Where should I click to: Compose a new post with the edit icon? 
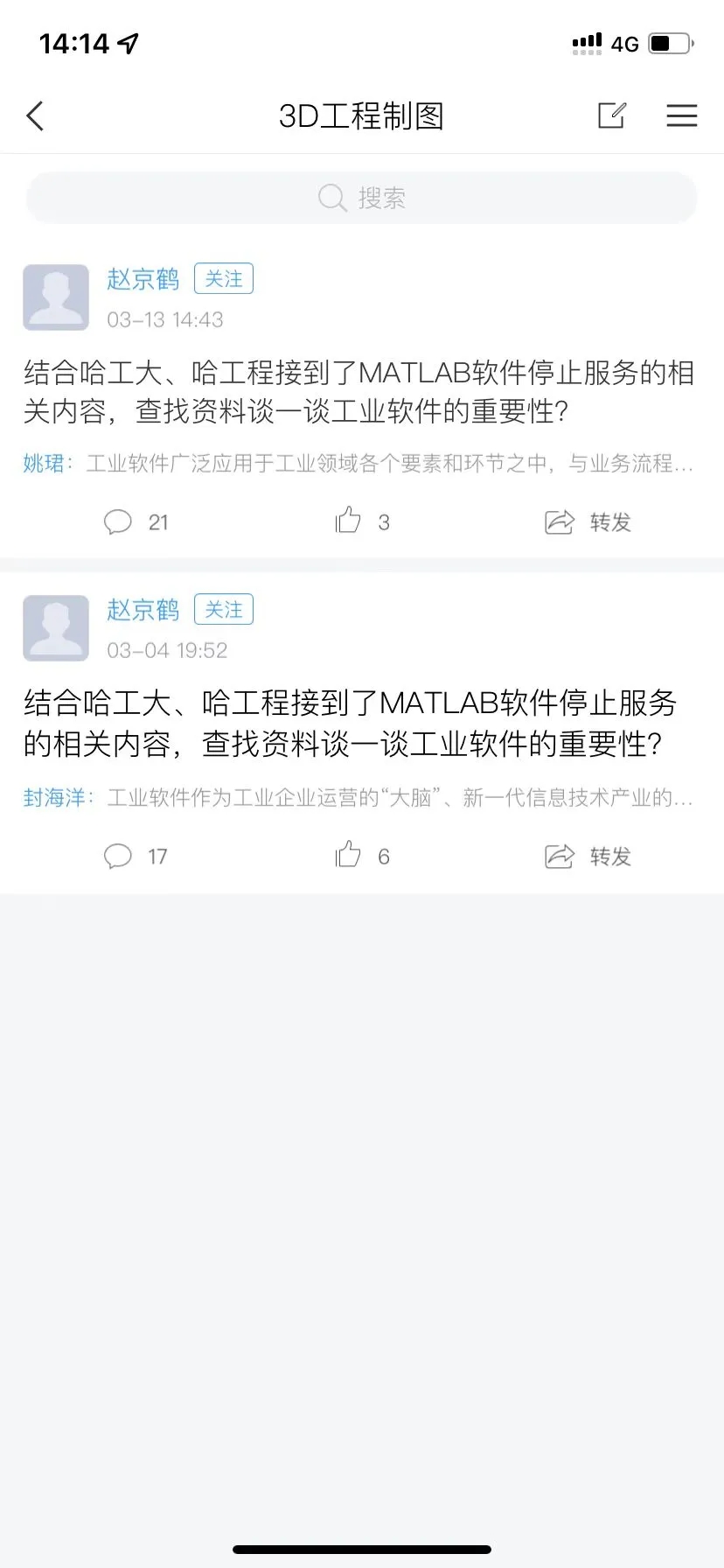611,115
